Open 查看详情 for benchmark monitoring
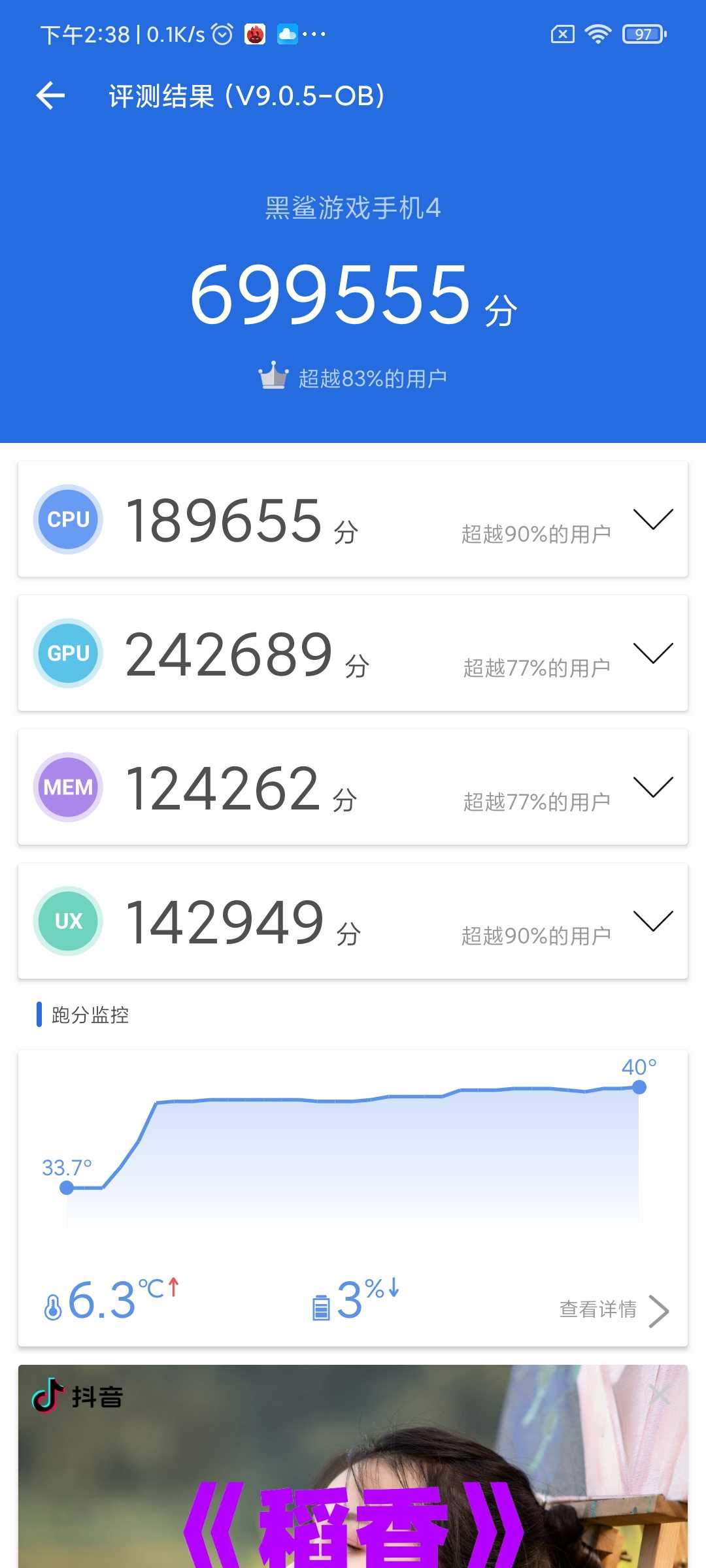Viewport: 706px width, 1568px height. click(614, 1310)
